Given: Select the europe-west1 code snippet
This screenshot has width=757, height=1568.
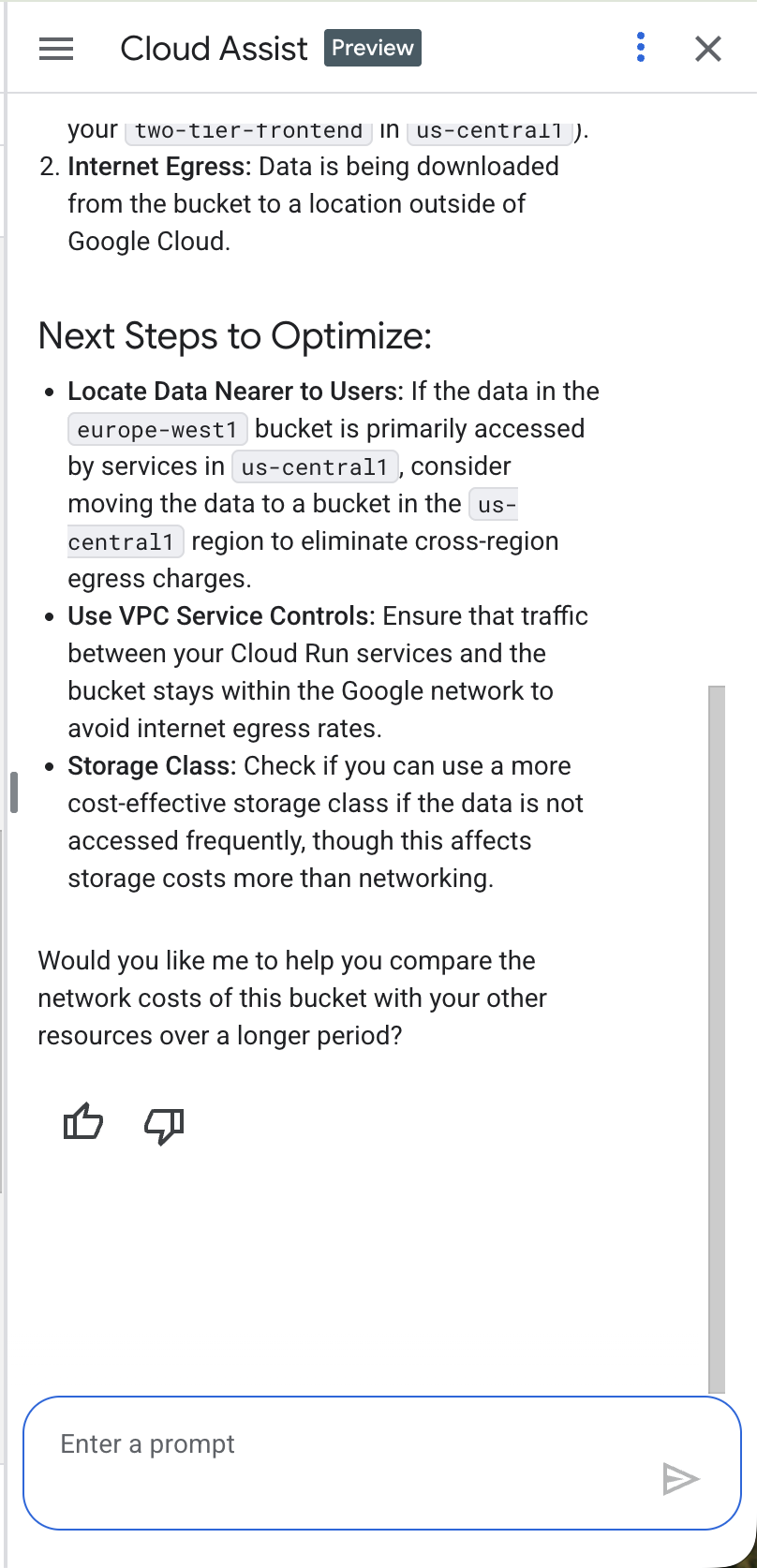Looking at the screenshot, I should point(156,429).
